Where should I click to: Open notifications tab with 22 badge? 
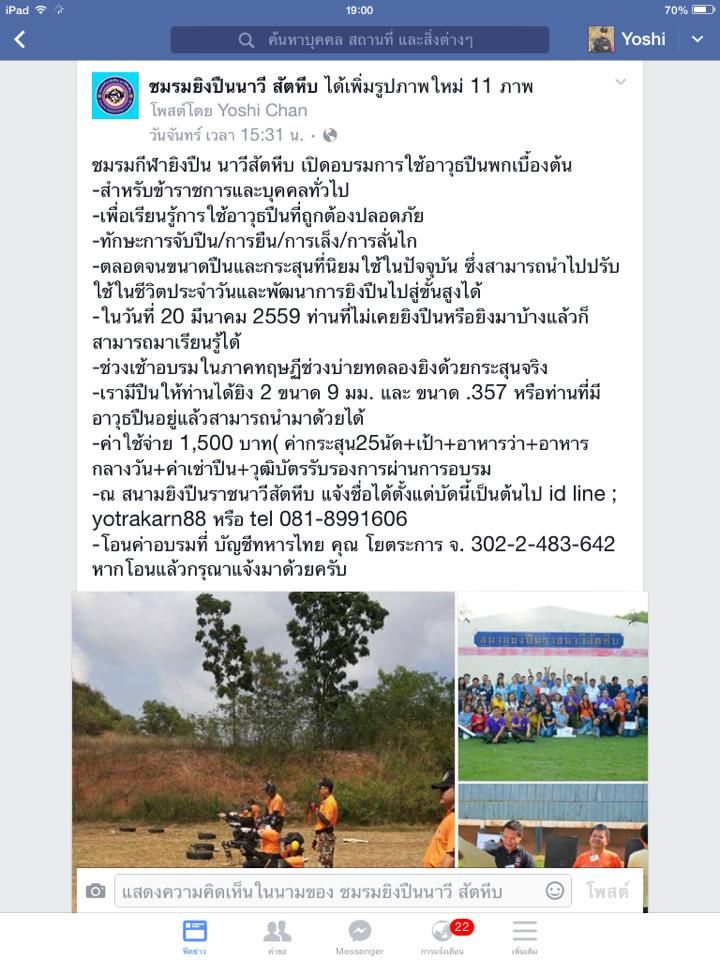(443, 937)
